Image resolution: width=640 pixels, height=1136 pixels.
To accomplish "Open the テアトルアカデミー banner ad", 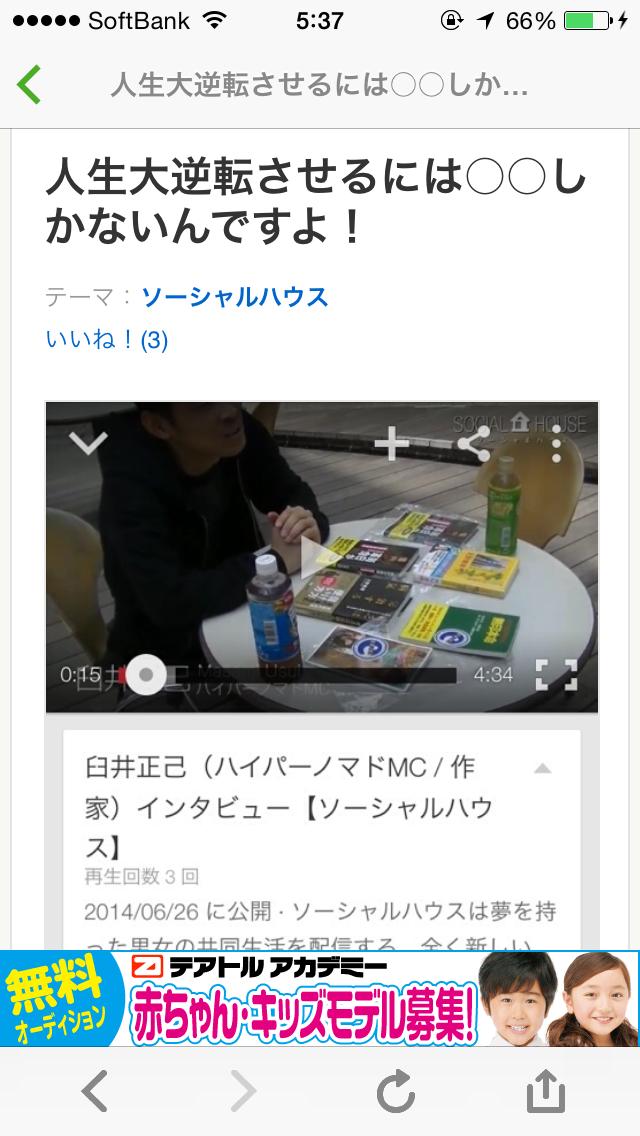I will click(x=320, y=998).
